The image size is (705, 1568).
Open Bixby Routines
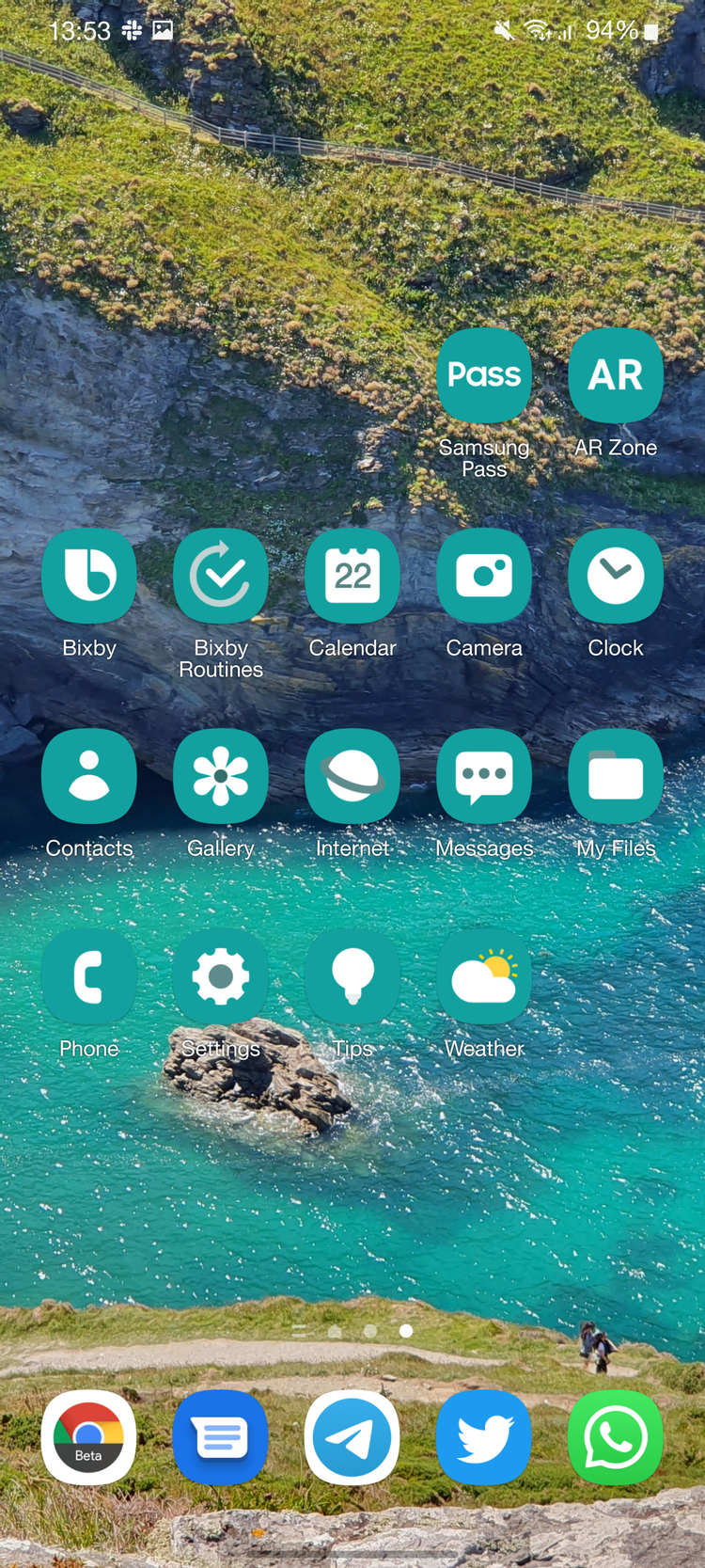coord(221,576)
